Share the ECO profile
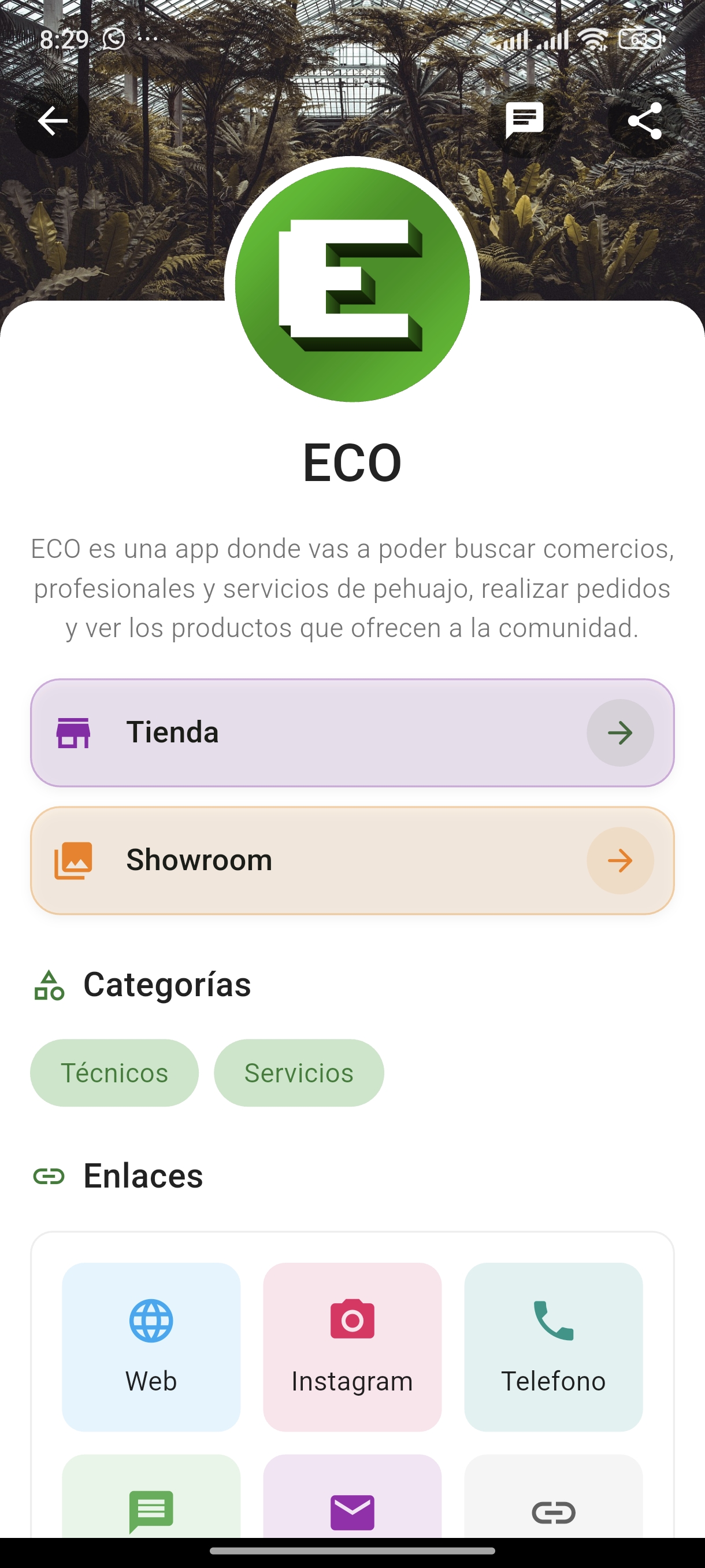705x1568 pixels. click(x=644, y=120)
